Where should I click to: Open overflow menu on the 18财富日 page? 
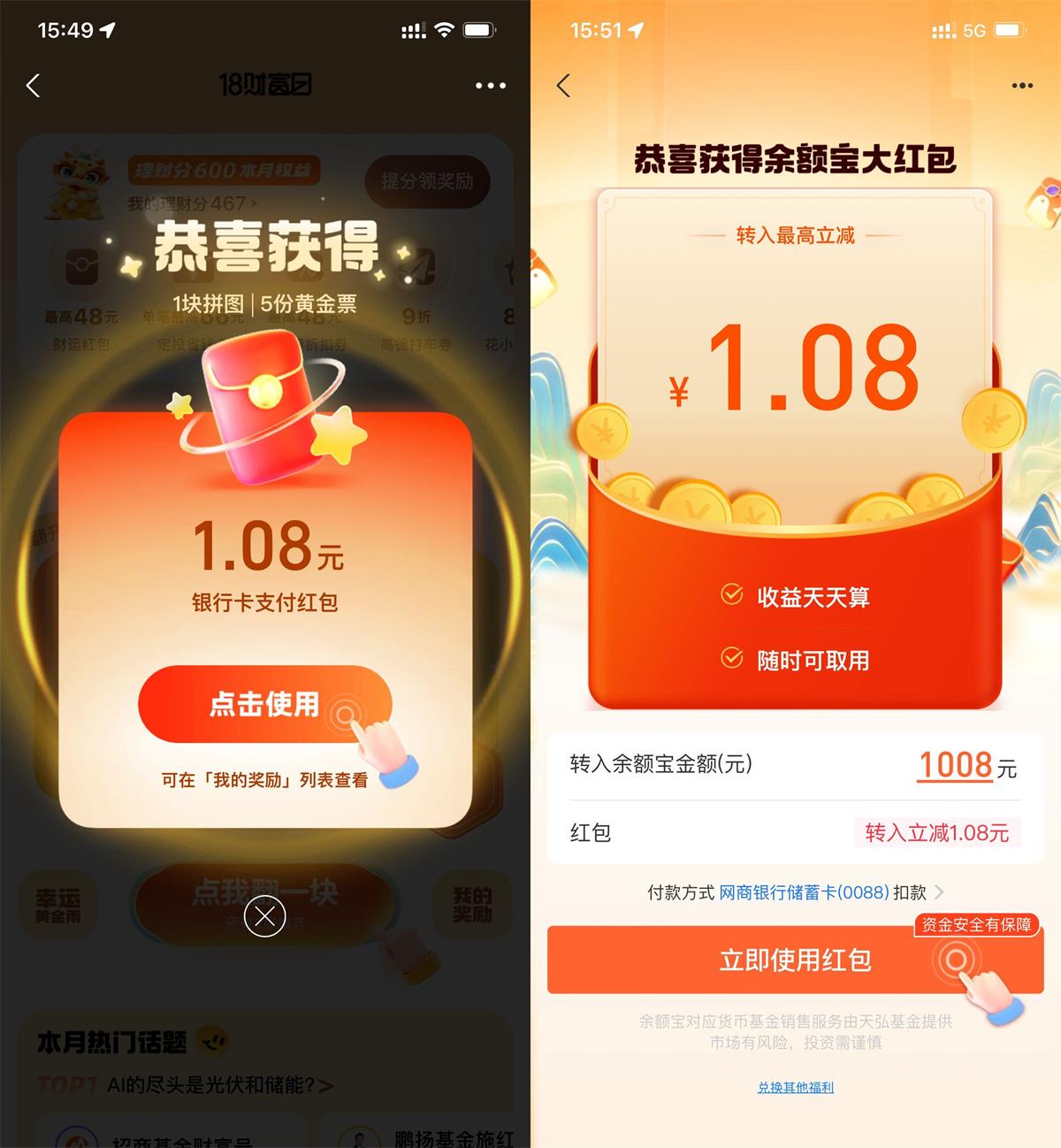pos(491,86)
